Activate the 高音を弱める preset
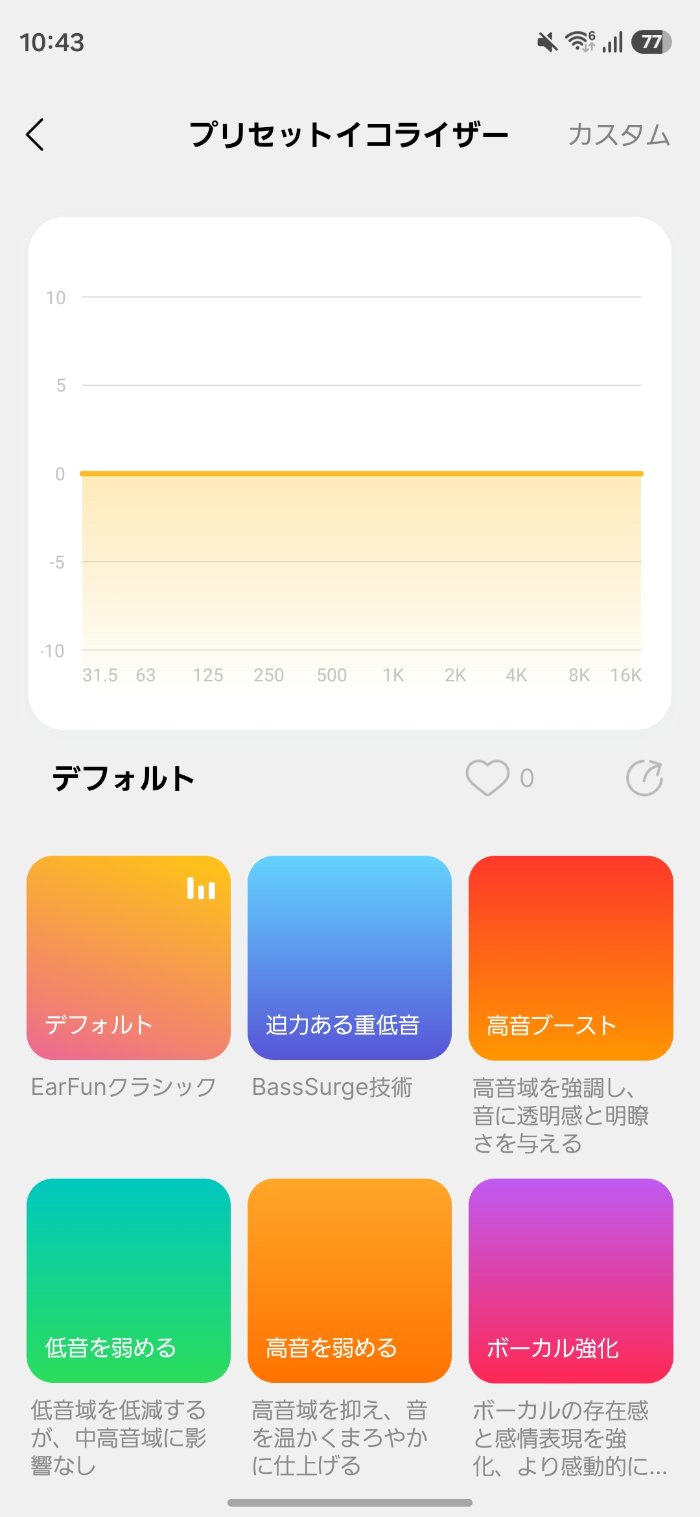 350,1280
